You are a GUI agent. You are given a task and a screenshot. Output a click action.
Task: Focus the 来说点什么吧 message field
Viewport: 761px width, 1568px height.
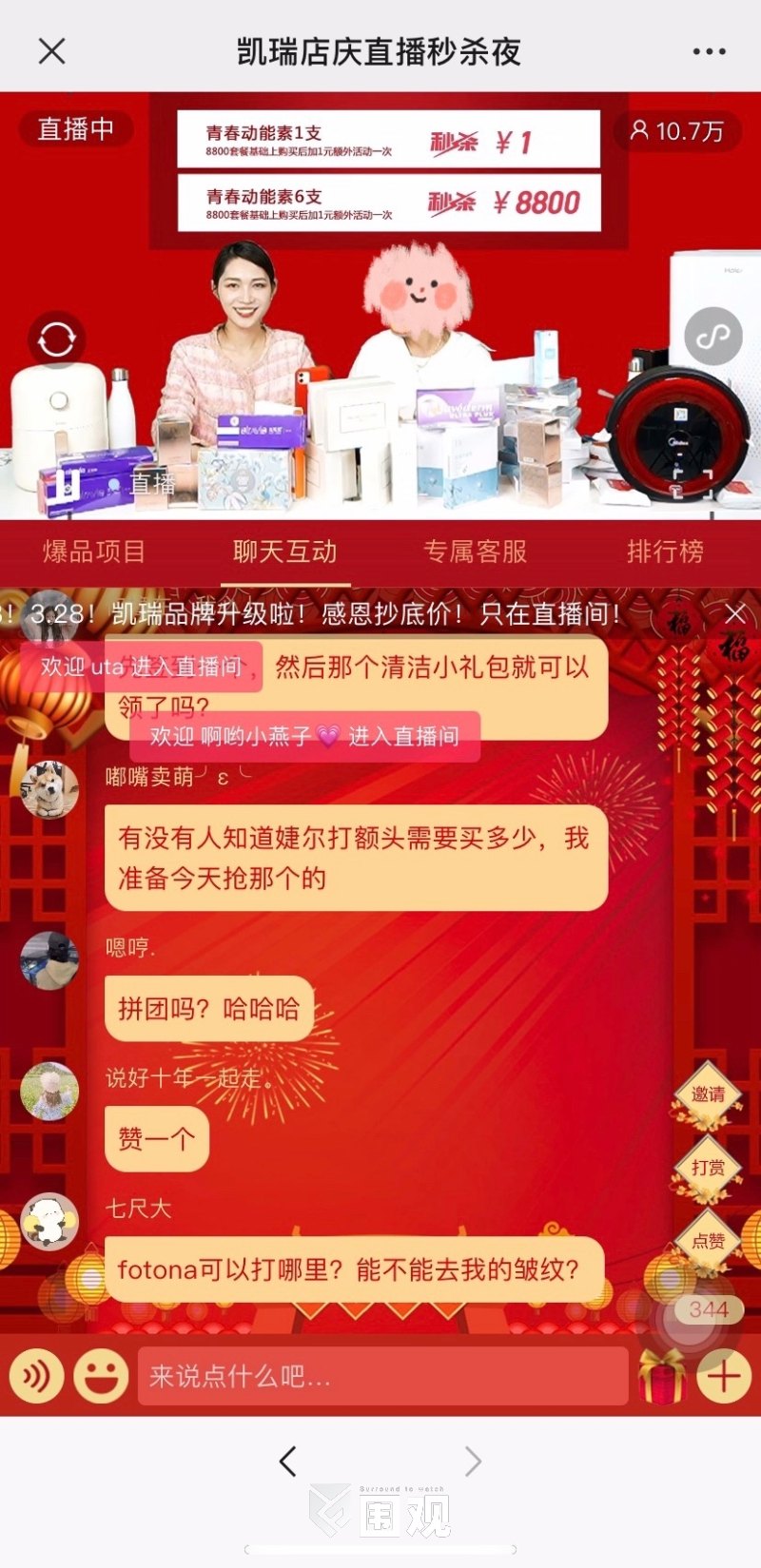coord(380,1376)
